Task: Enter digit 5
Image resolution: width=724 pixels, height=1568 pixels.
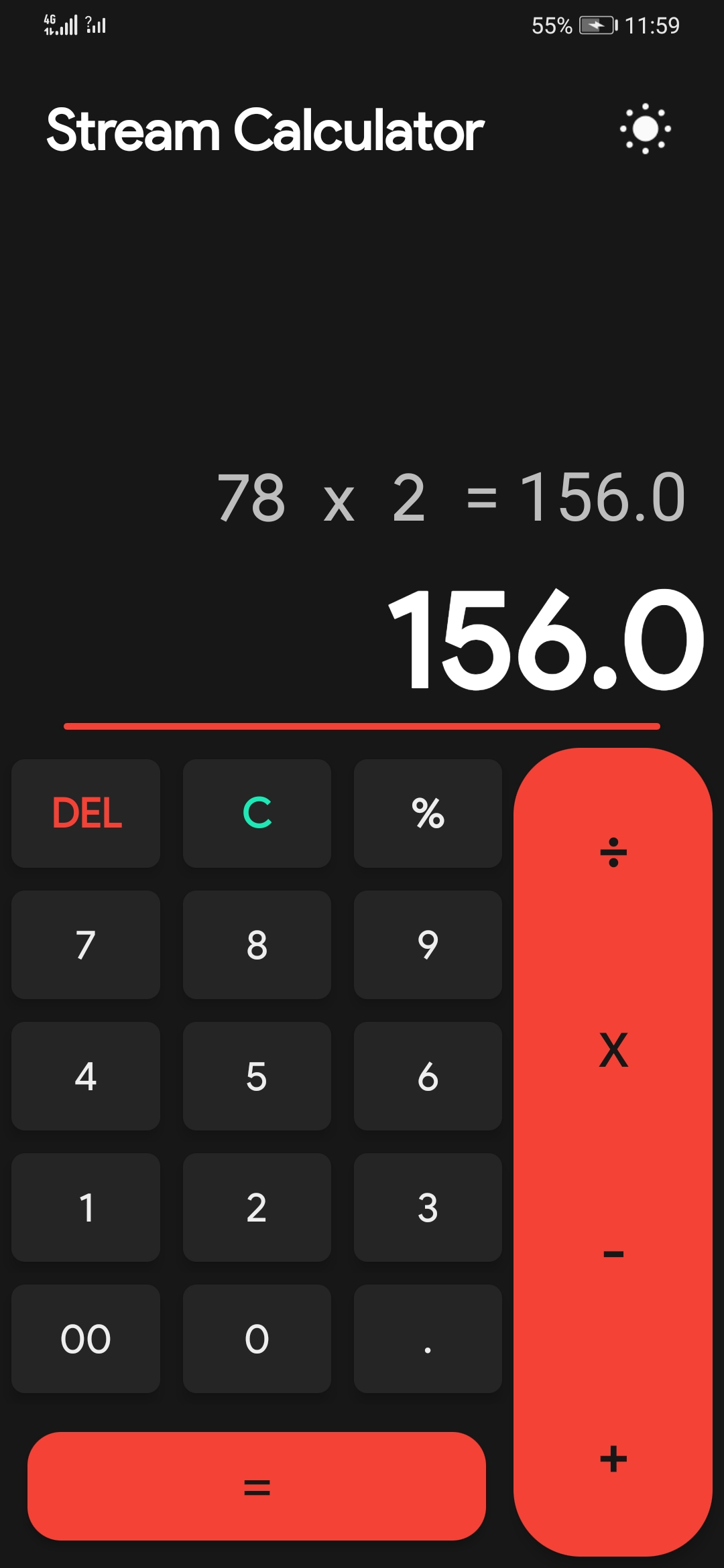Action: (257, 1075)
